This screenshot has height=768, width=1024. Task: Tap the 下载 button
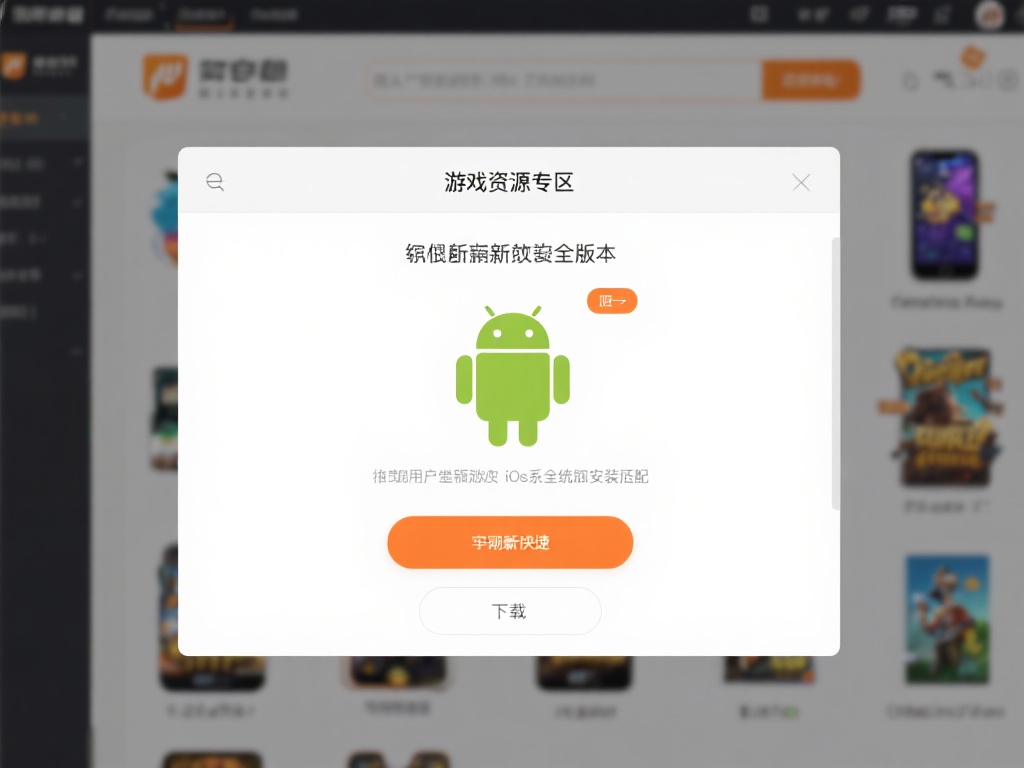tap(510, 611)
